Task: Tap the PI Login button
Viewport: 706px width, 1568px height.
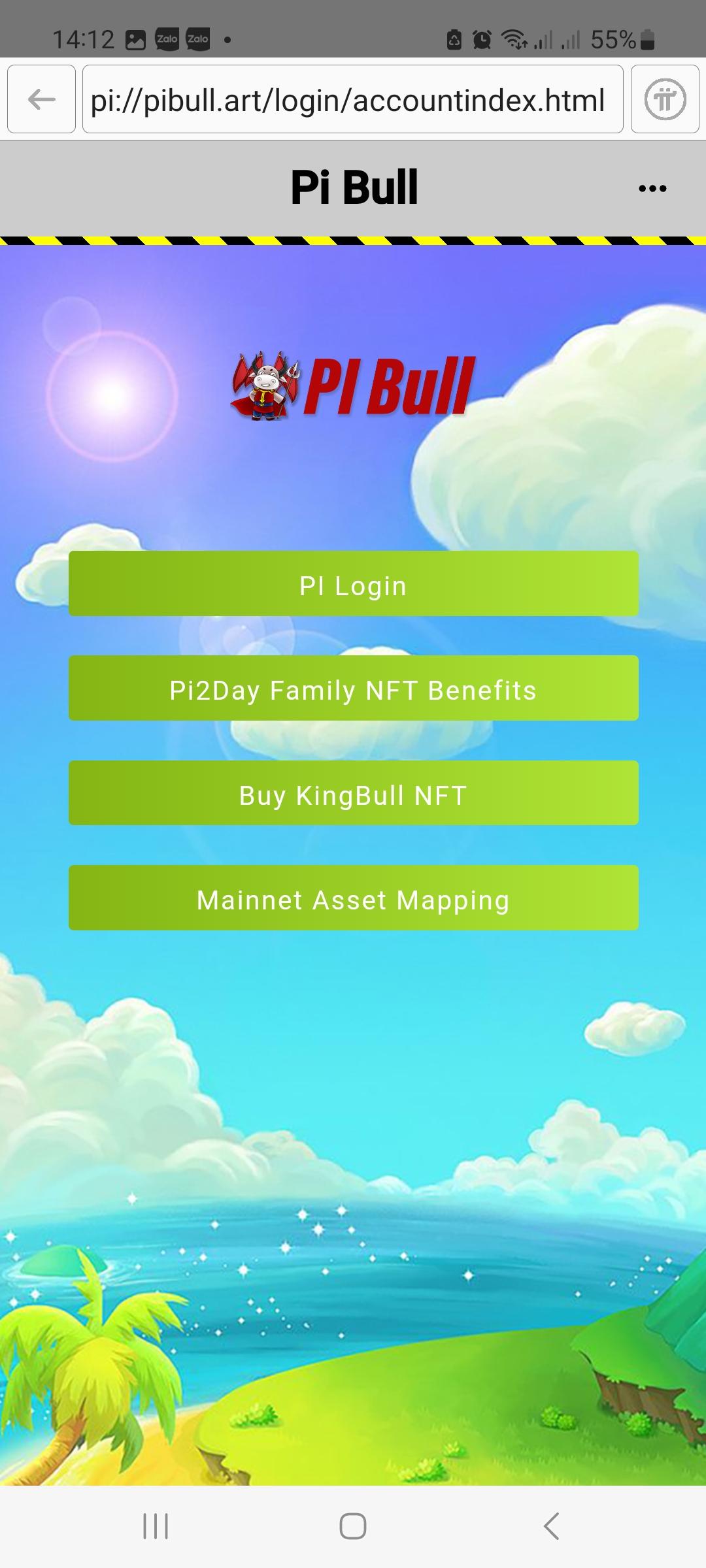Action: 353,583
